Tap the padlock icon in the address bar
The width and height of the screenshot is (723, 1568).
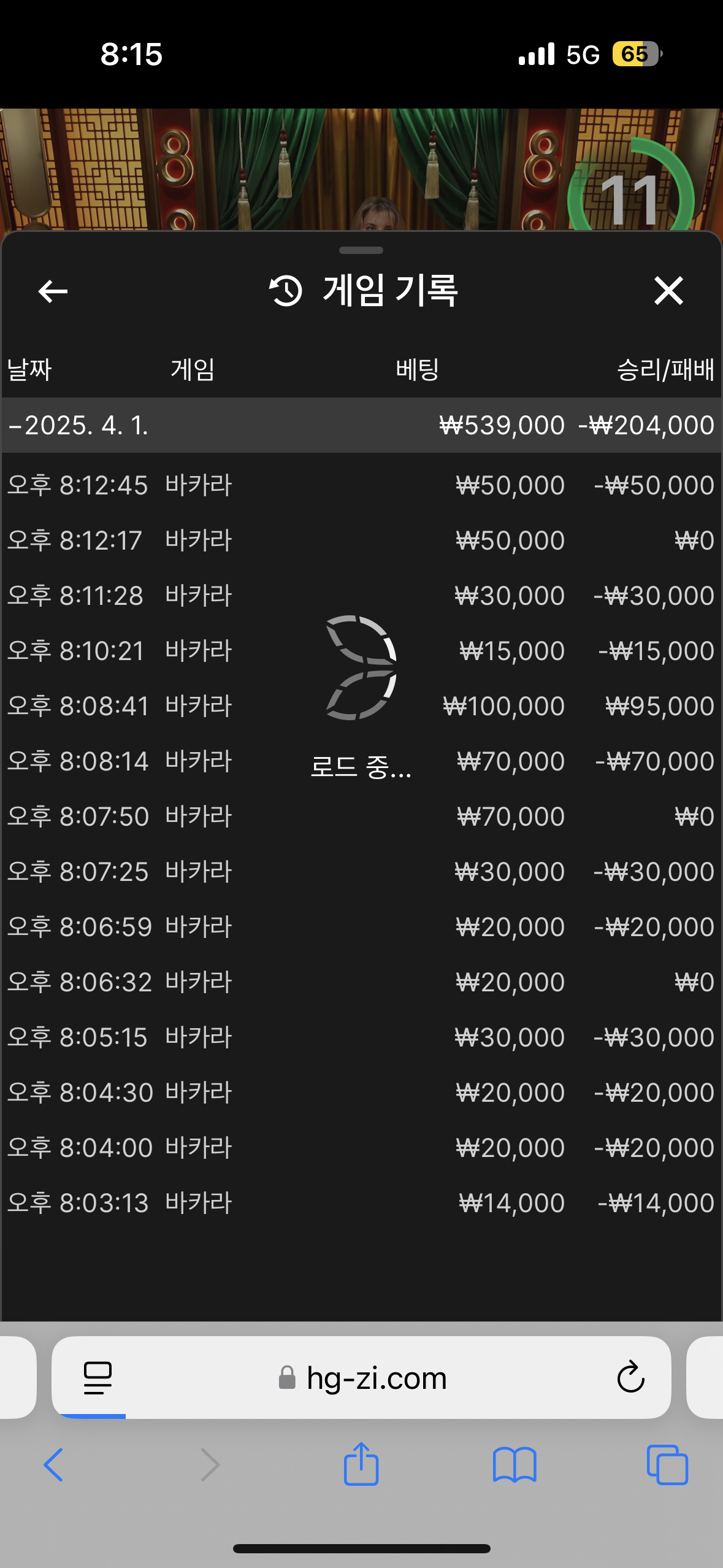(286, 1377)
